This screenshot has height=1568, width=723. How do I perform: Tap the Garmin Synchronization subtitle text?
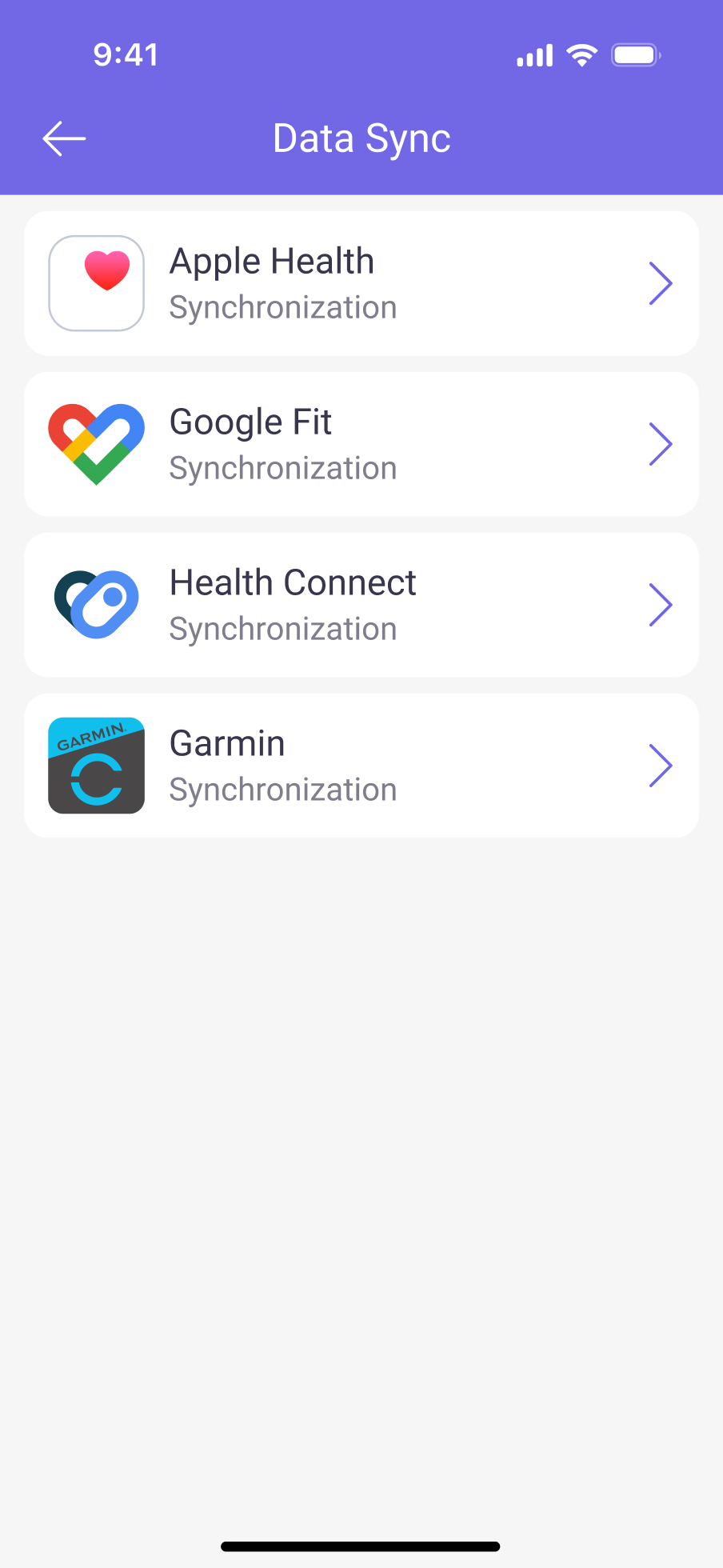282,789
